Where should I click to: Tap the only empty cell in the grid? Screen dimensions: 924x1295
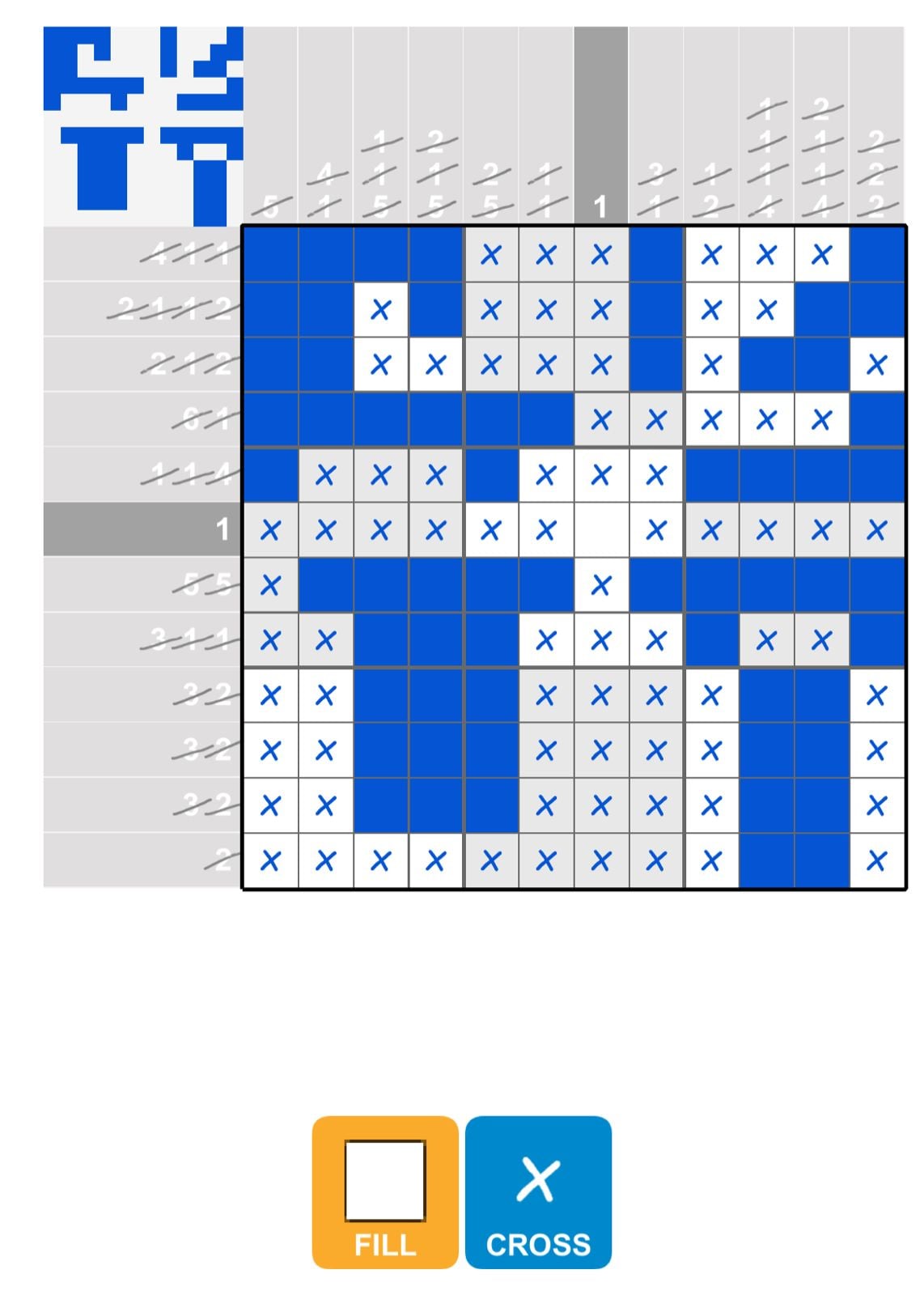(600, 530)
